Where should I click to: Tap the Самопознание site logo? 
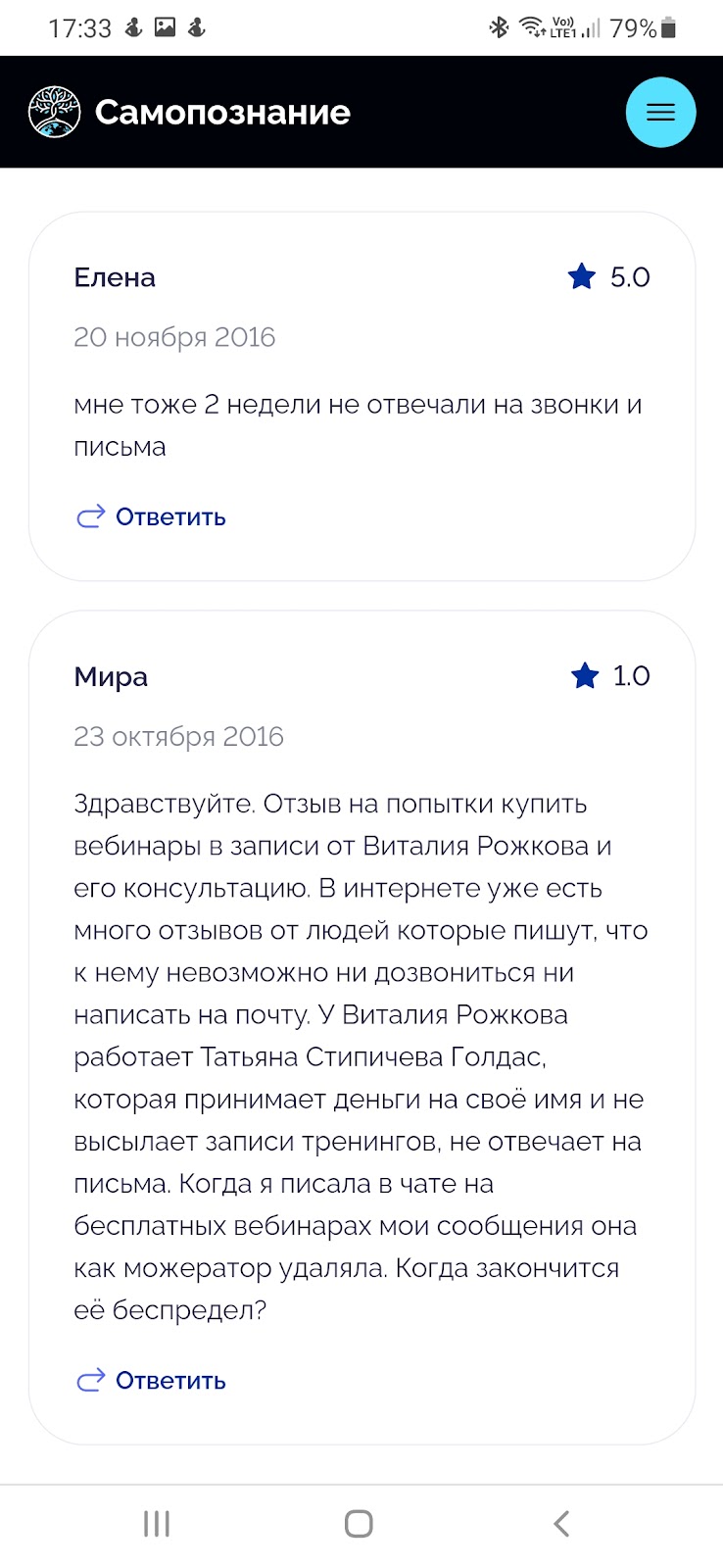click(x=54, y=112)
